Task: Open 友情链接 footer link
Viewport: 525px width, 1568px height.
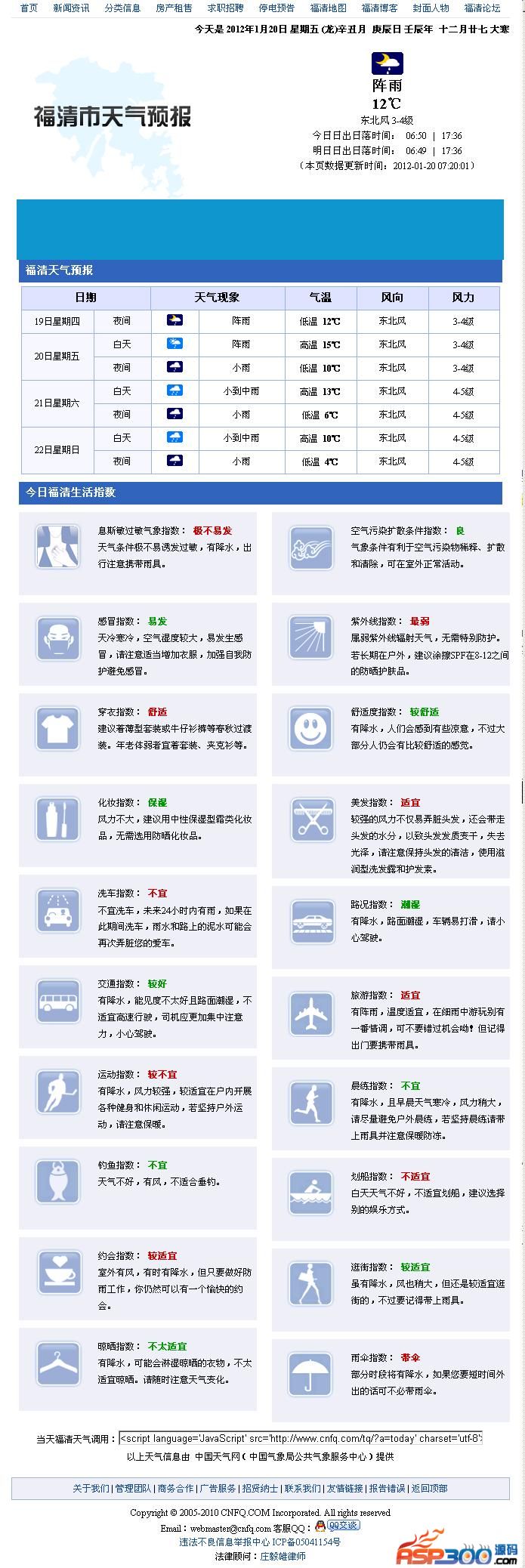Action: pos(344,1488)
